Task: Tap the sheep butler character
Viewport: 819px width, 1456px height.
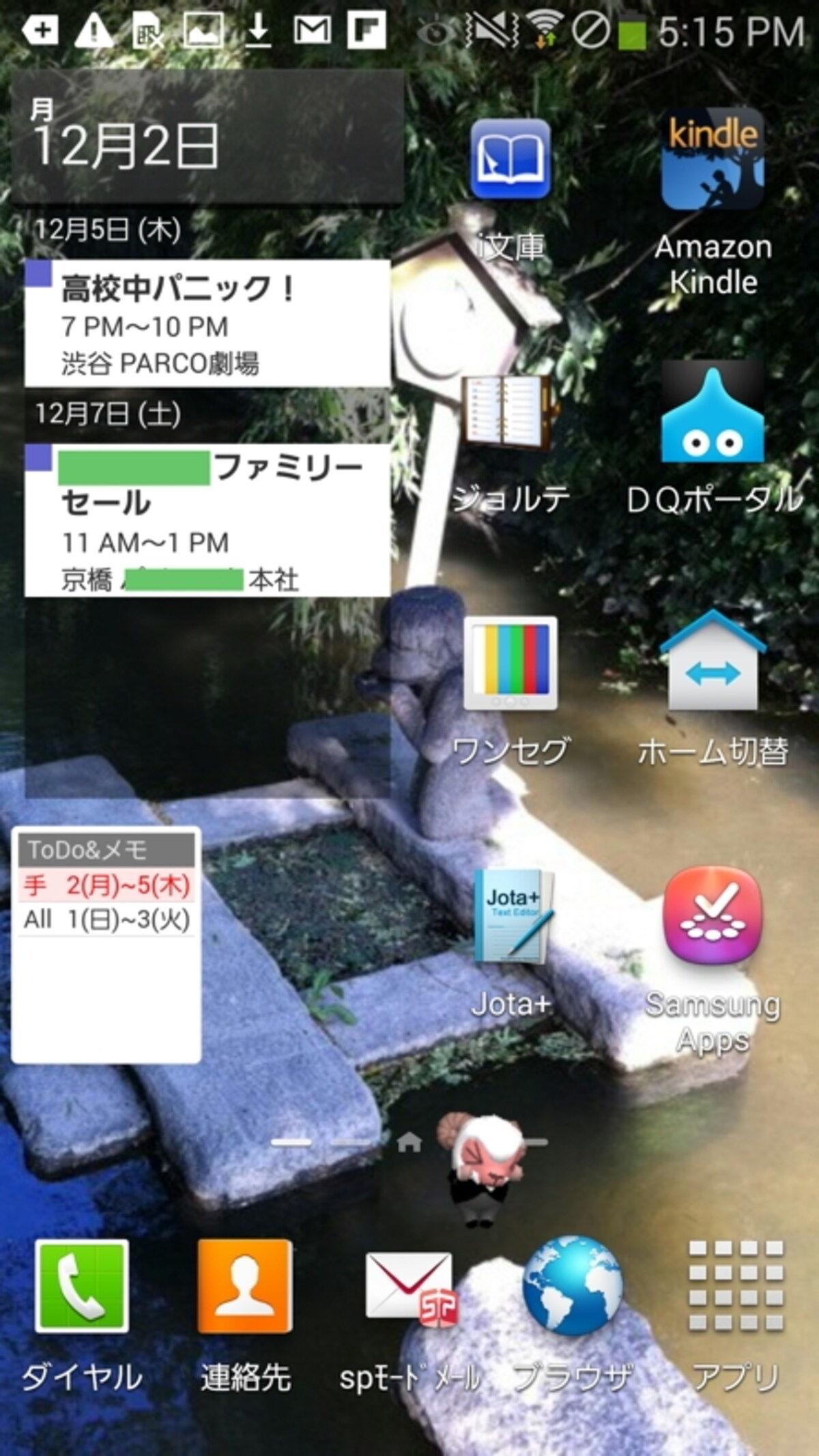Action: pos(481,1167)
